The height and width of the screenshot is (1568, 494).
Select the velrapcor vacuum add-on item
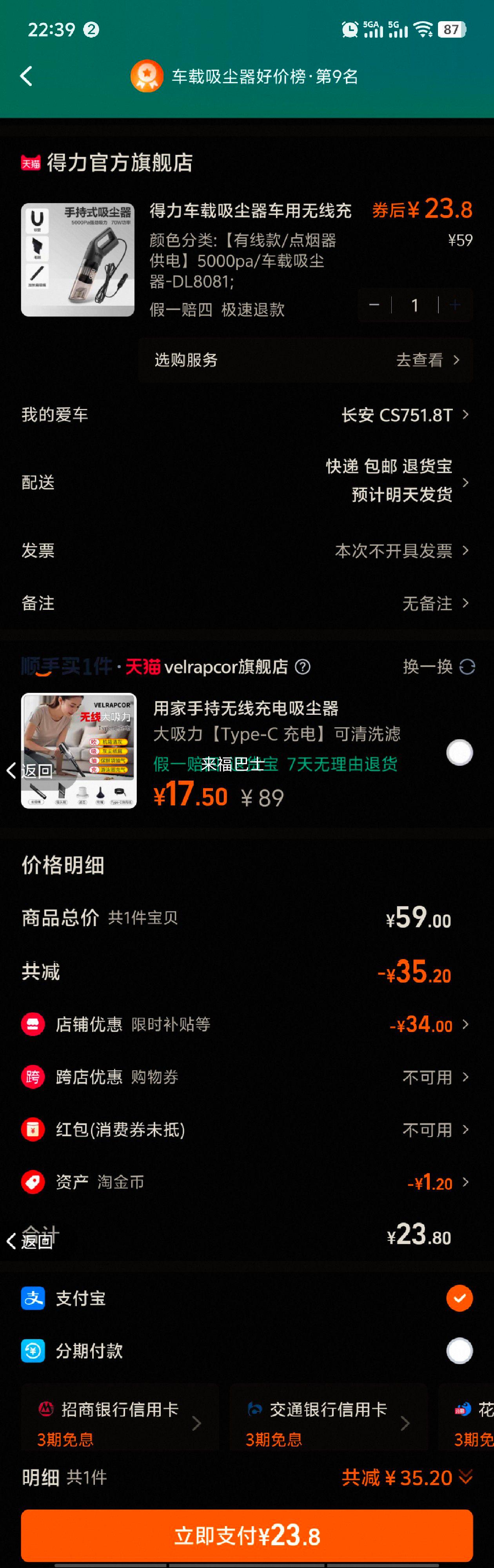(x=459, y=752)
